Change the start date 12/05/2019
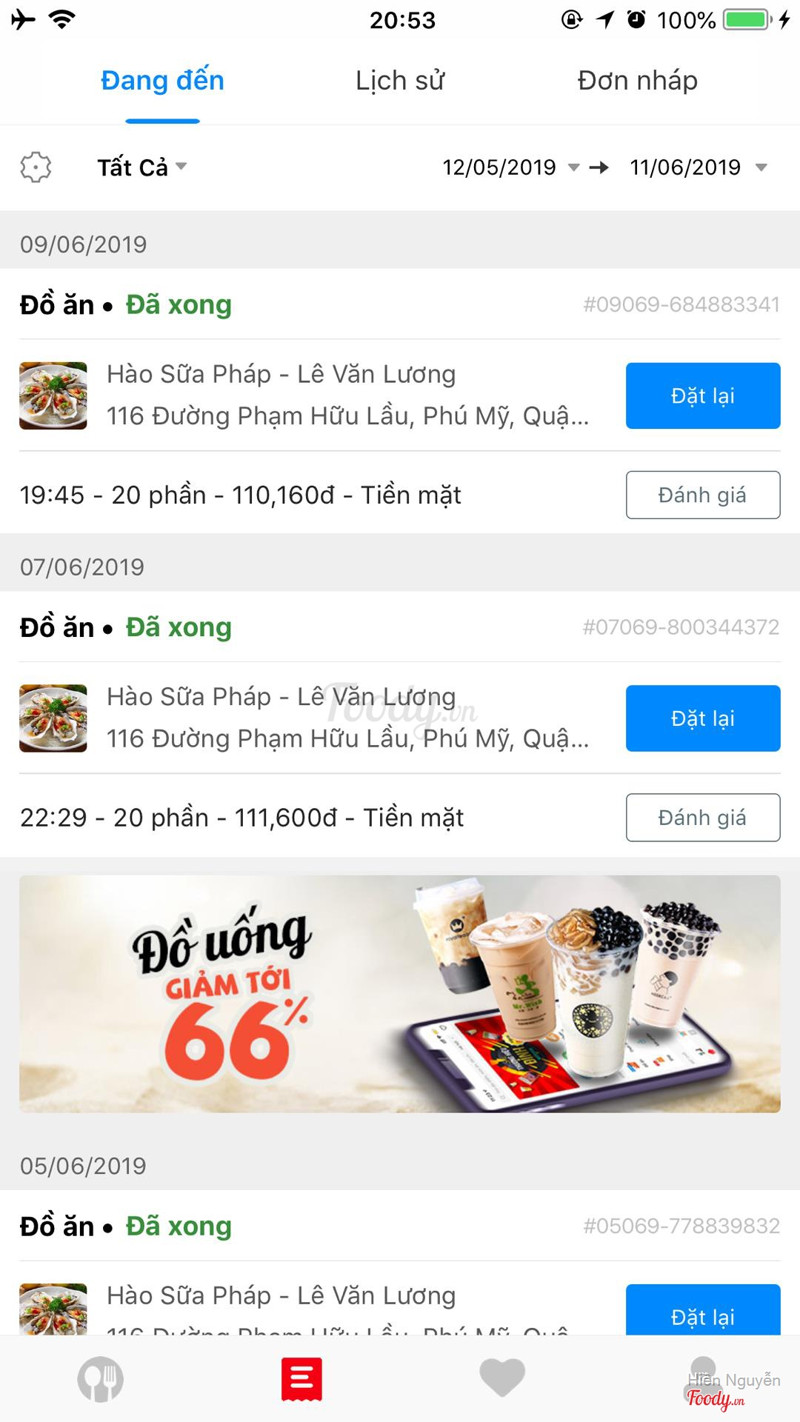This screenshot has height=1422, width=800. click(x=510, y=167)
